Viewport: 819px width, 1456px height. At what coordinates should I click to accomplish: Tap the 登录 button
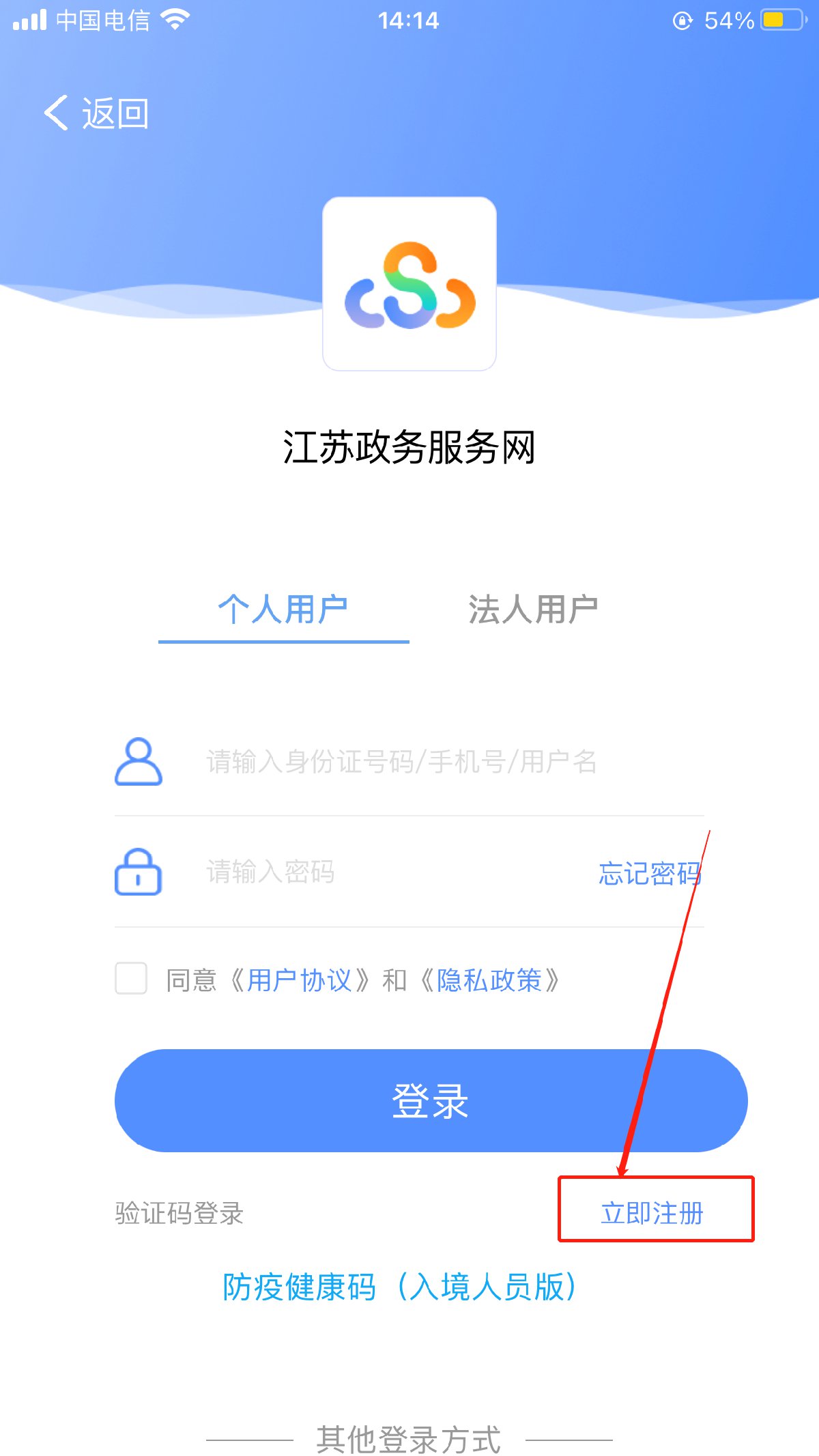point(431,1100)
